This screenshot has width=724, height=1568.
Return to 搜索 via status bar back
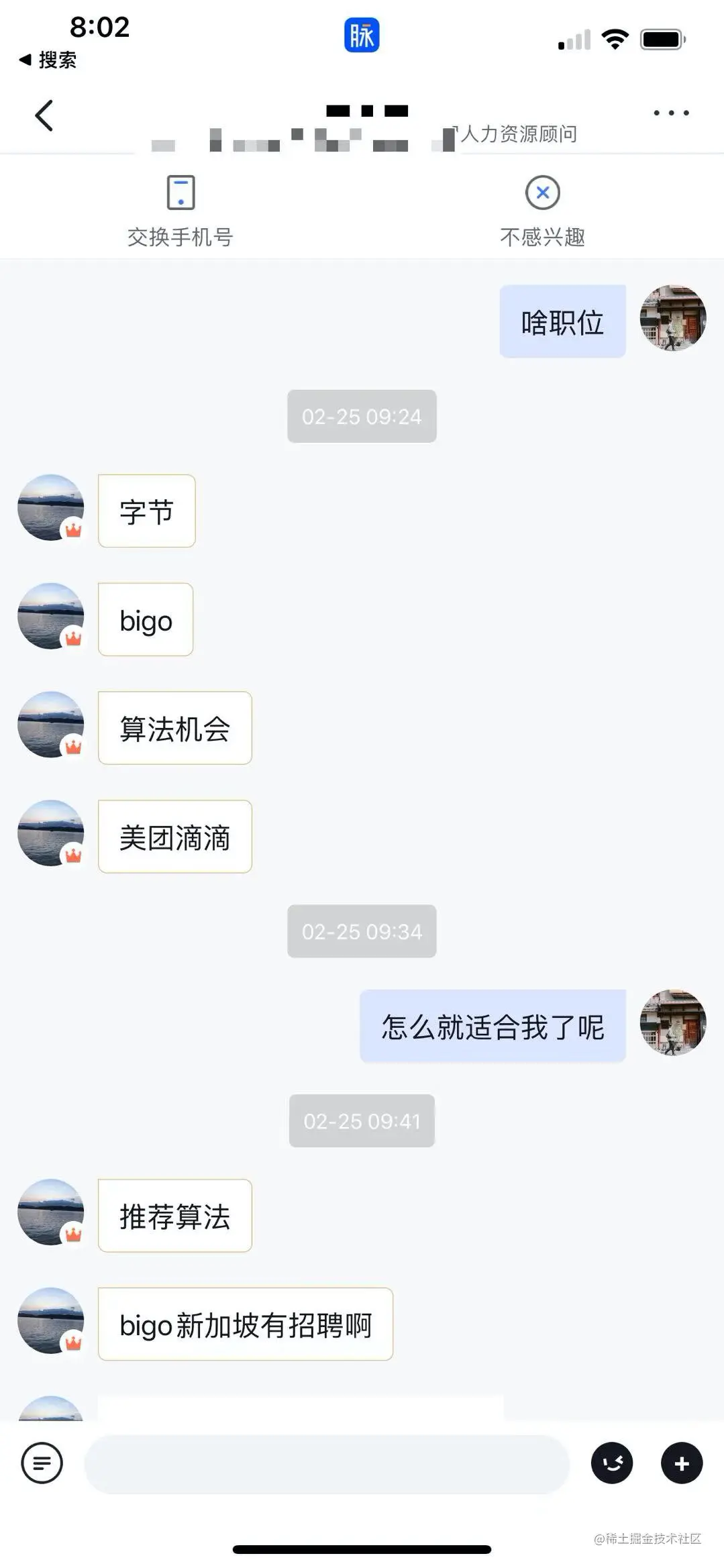(x=48, y=60)
